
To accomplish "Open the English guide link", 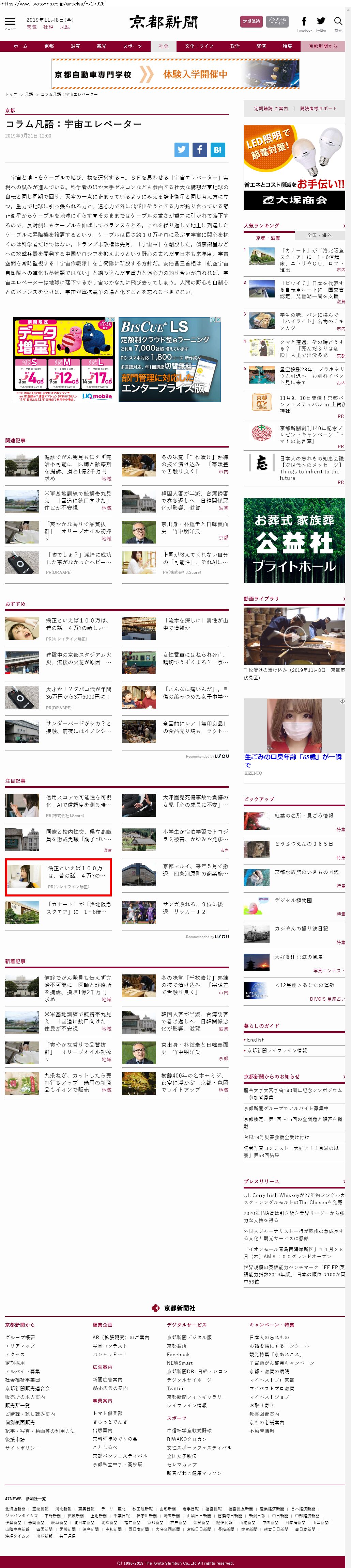I will [x=256, y=1040].
